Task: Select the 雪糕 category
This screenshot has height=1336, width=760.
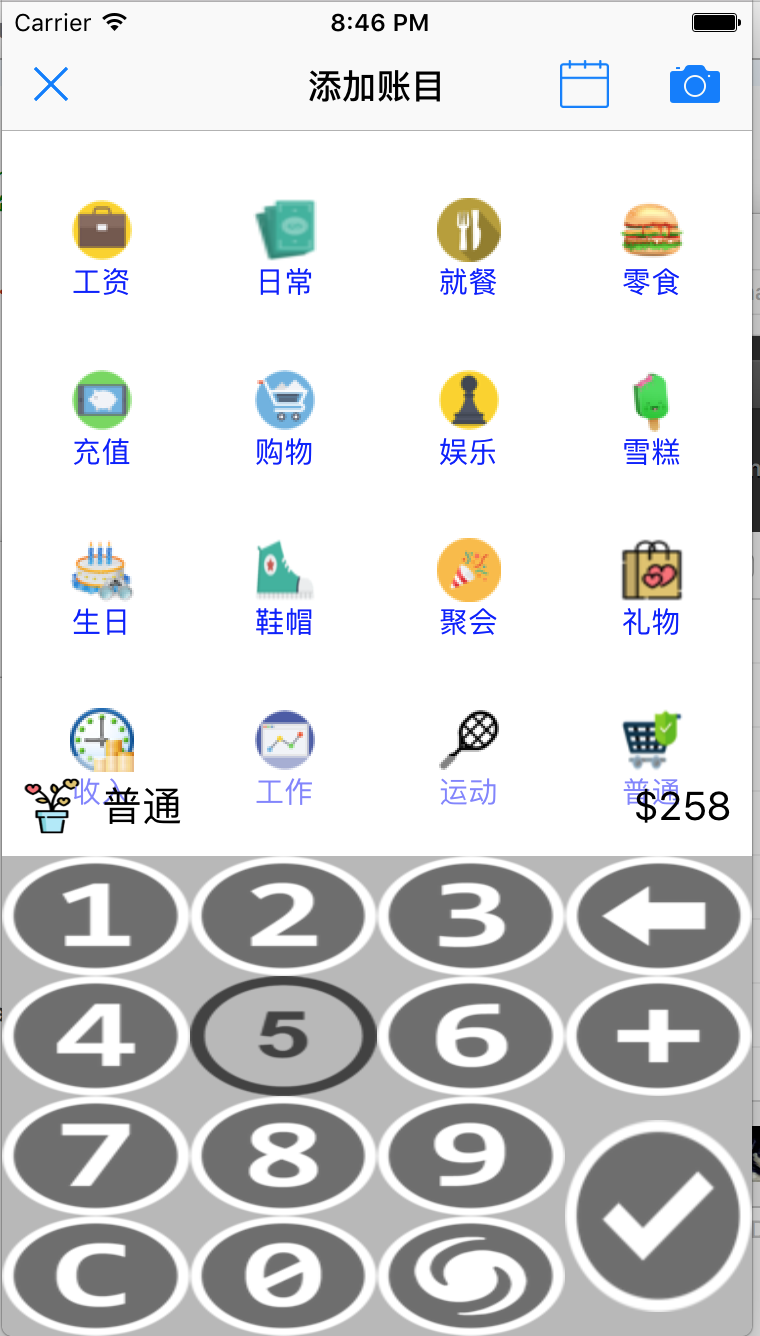Action: (x=651, y=418)
